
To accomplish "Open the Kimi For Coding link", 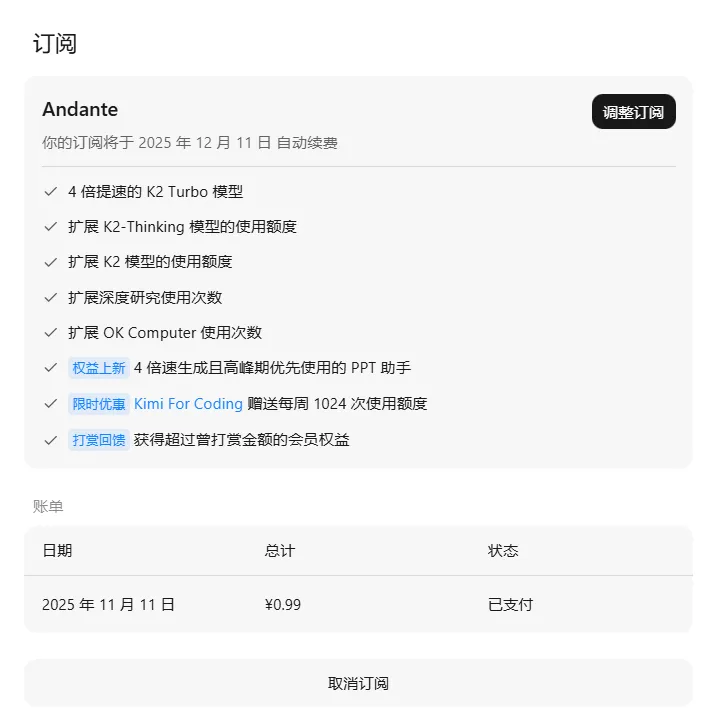I will (x=188, y=404).
